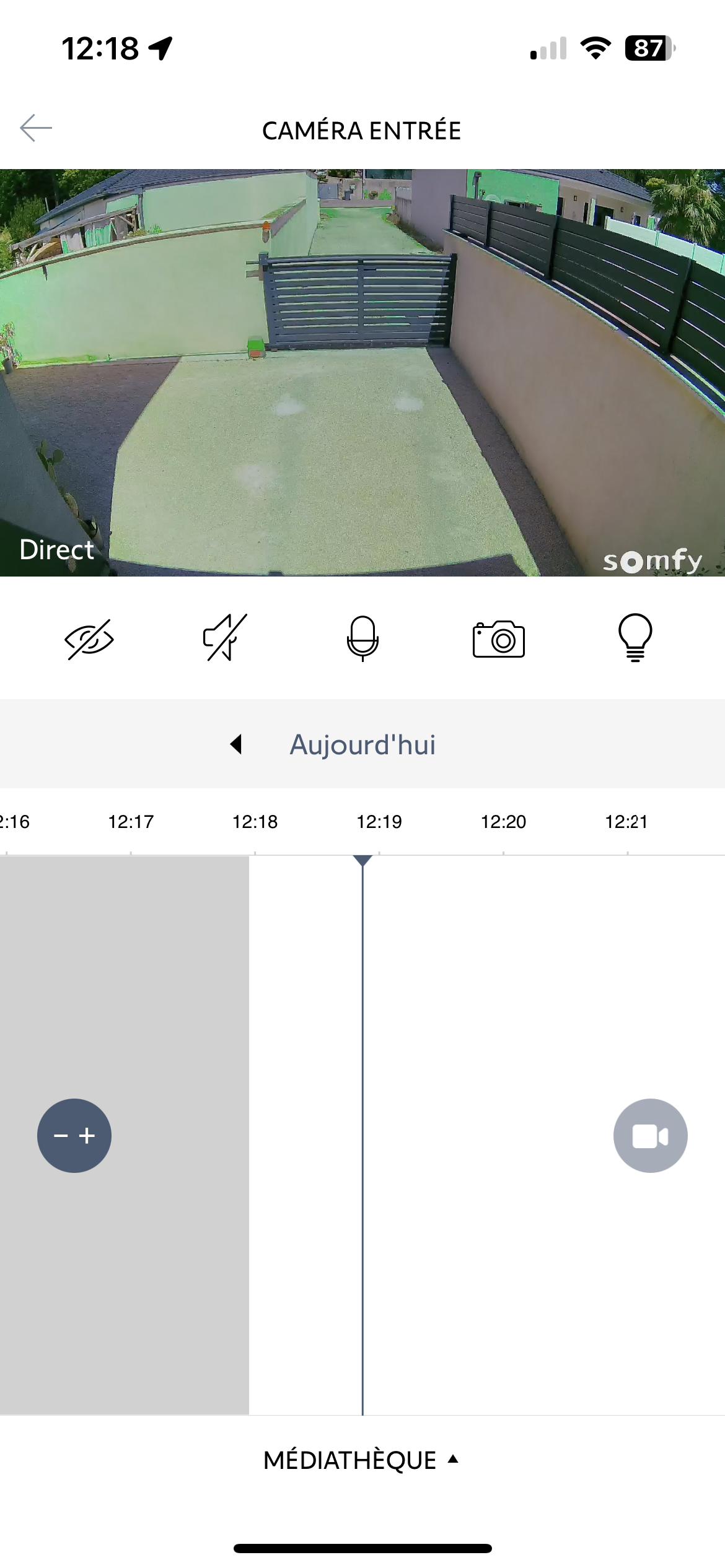This screenshot has width=725, height=1568.
Task: Select the Aujourd'hui date label
Action: [x=362, y=744]
